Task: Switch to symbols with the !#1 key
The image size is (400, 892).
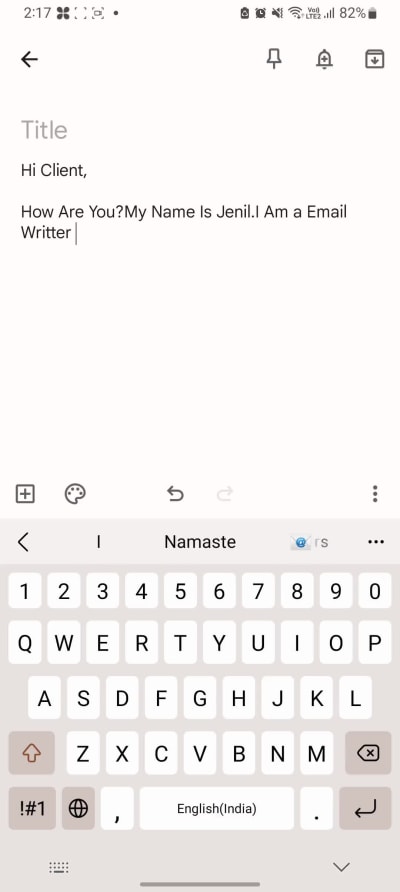Action: [32, 808]
